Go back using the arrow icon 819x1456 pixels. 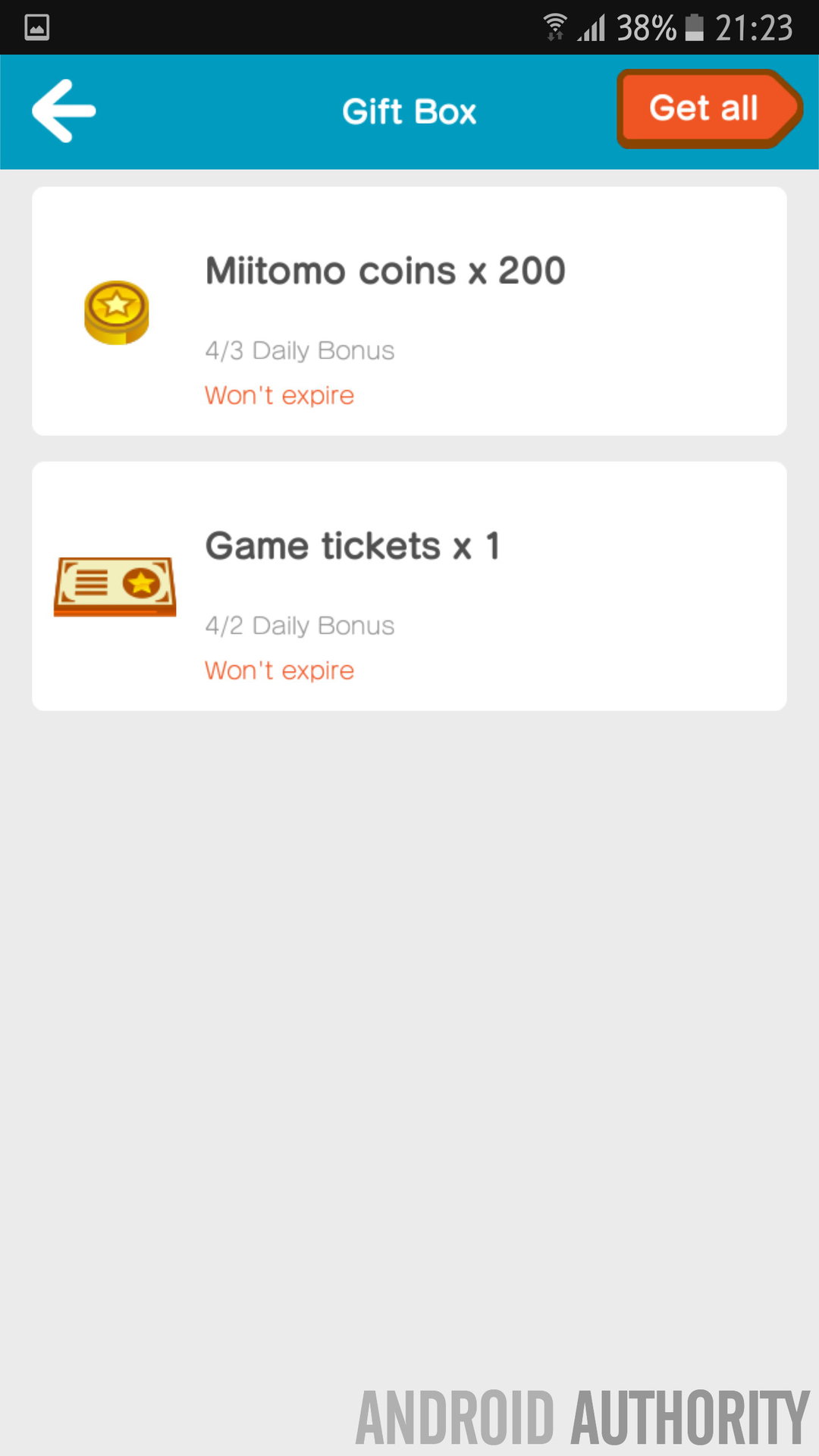point(64,111)
